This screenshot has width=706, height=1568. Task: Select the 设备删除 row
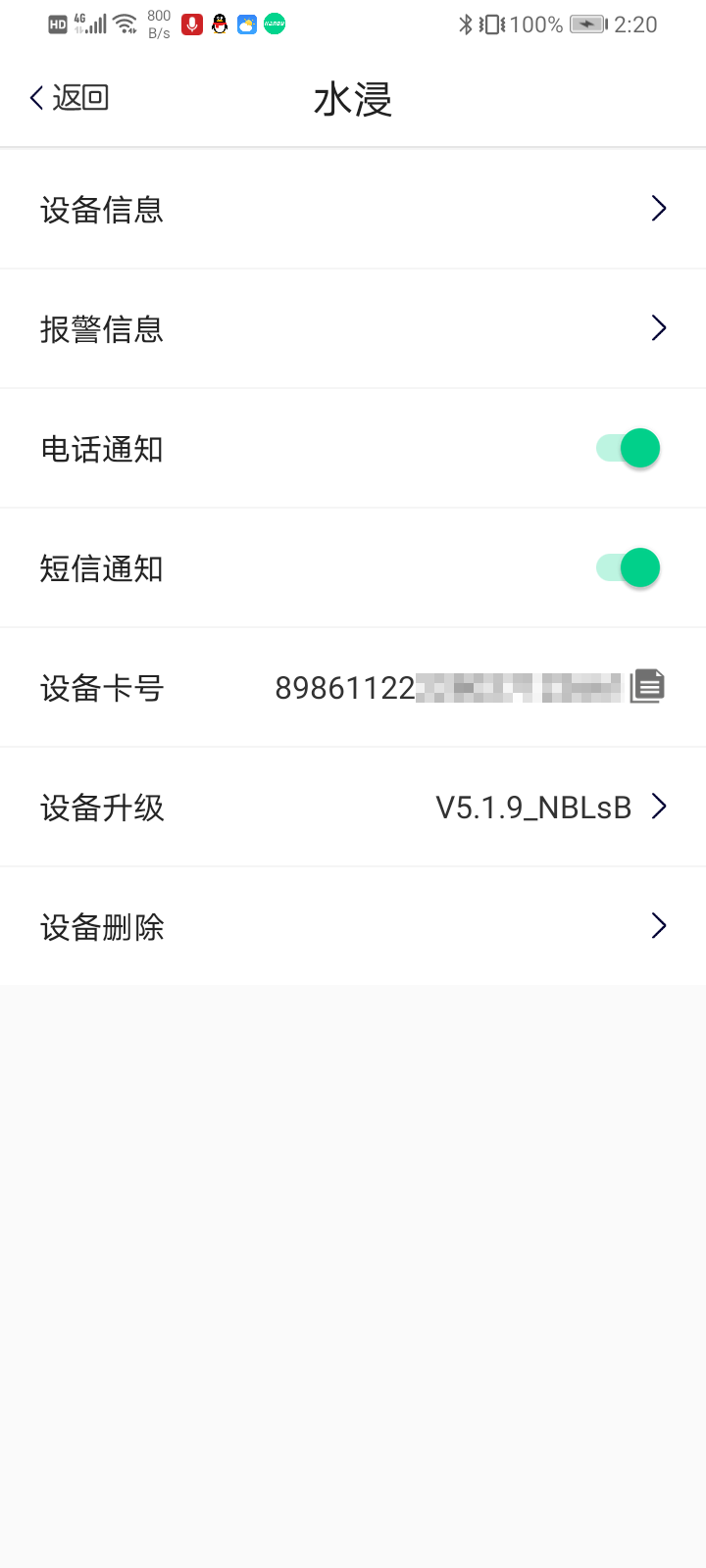click(353, 927)
